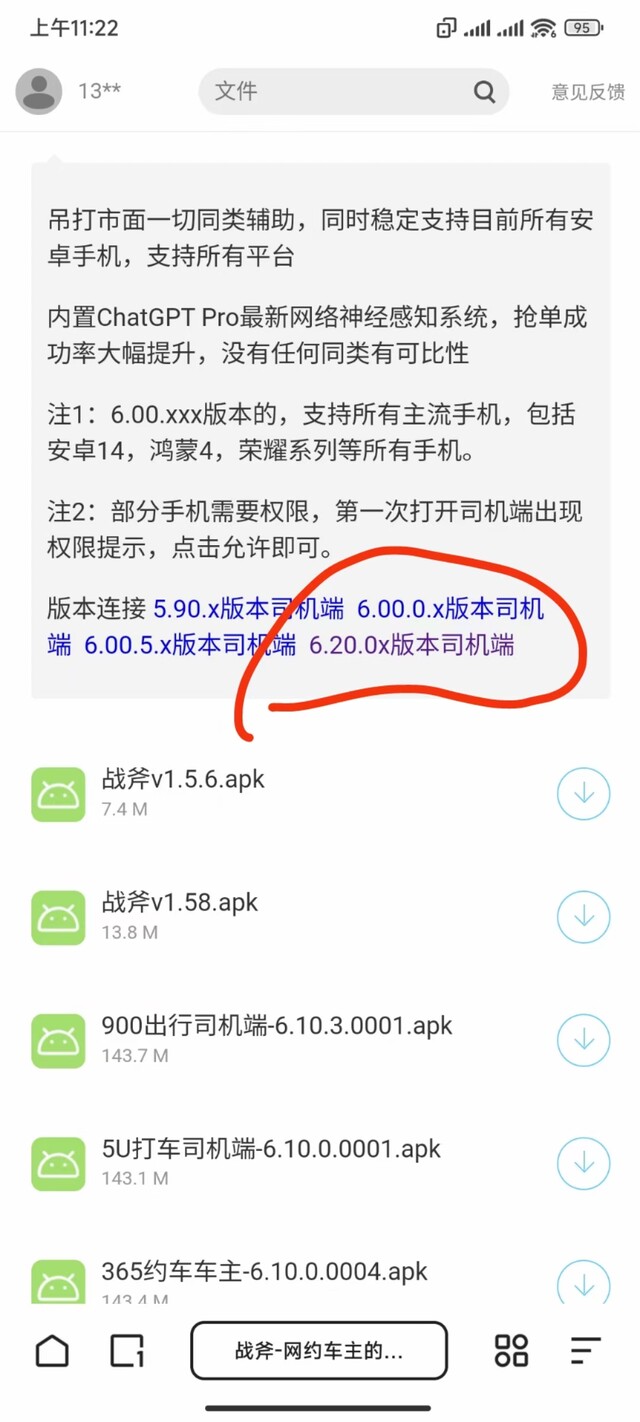Tap the 战斧-网约车主的... address bar
Image resolution: width=640 pixels, height=1422 pixels.
click(319, 1351)
